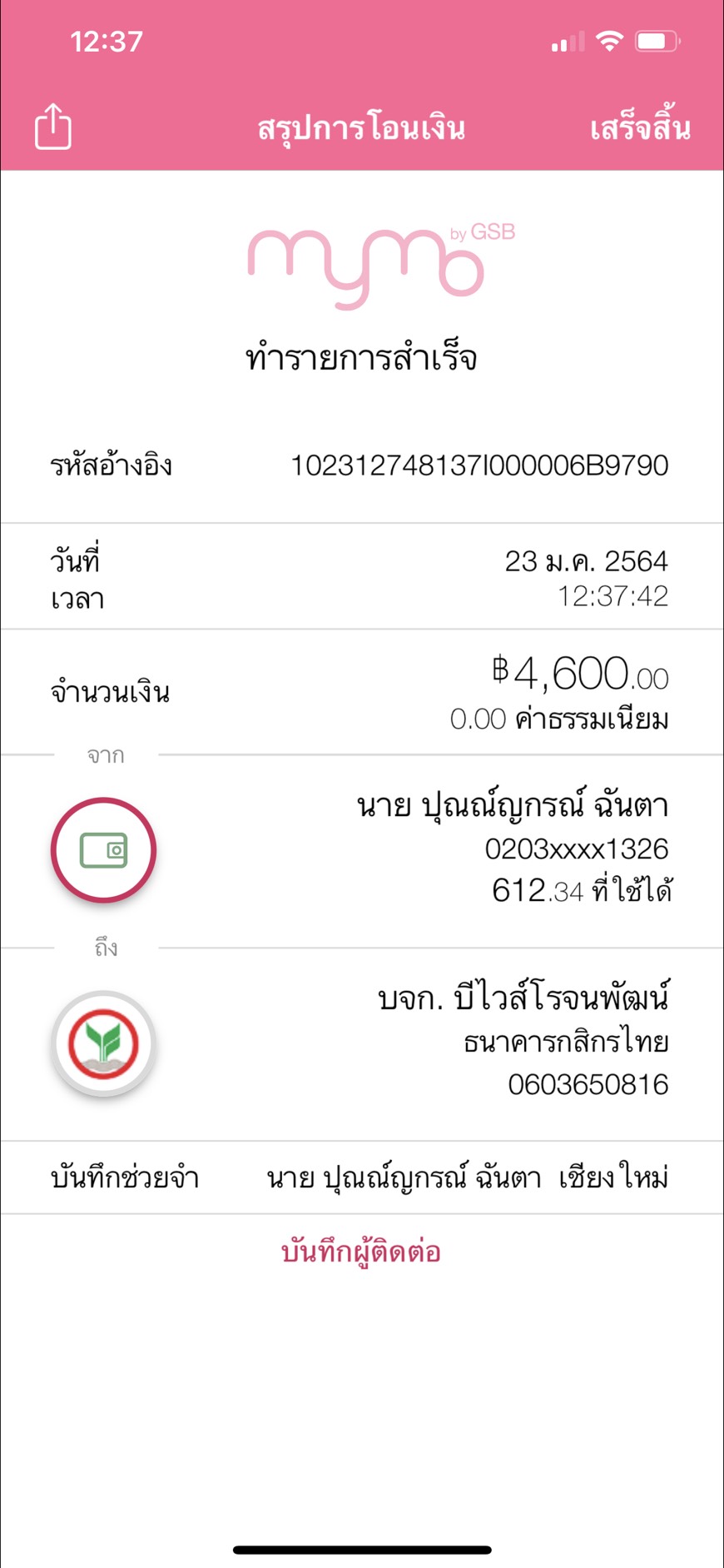Share the transfer slip via share icon
Screen dimensions: 724x1568
(x=53, y=127)
